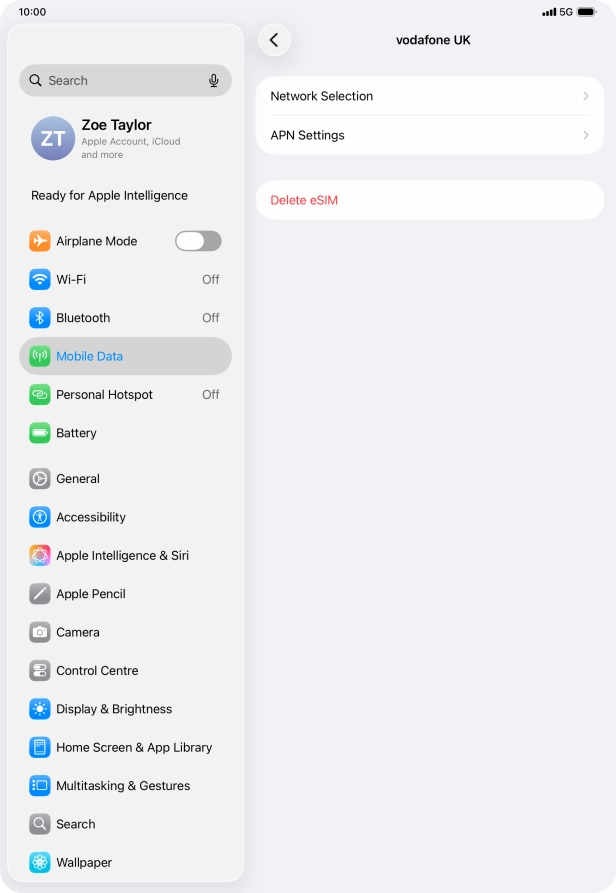The image size is (616, 893).
Task: Tap the microphone icon for dictation
Action: pyautogui.click(x=213, y=81)
